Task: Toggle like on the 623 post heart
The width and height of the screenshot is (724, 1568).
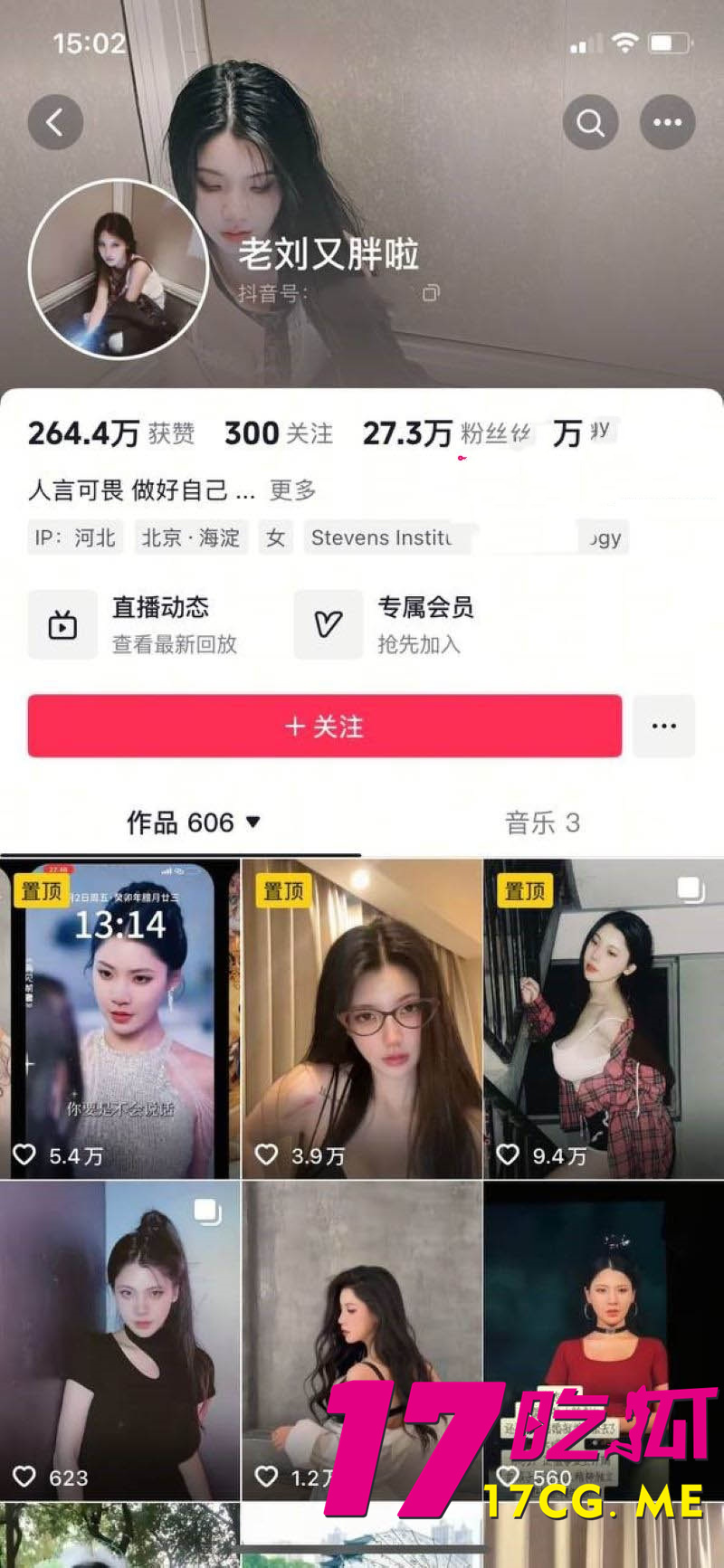Action: (25, 1478)
